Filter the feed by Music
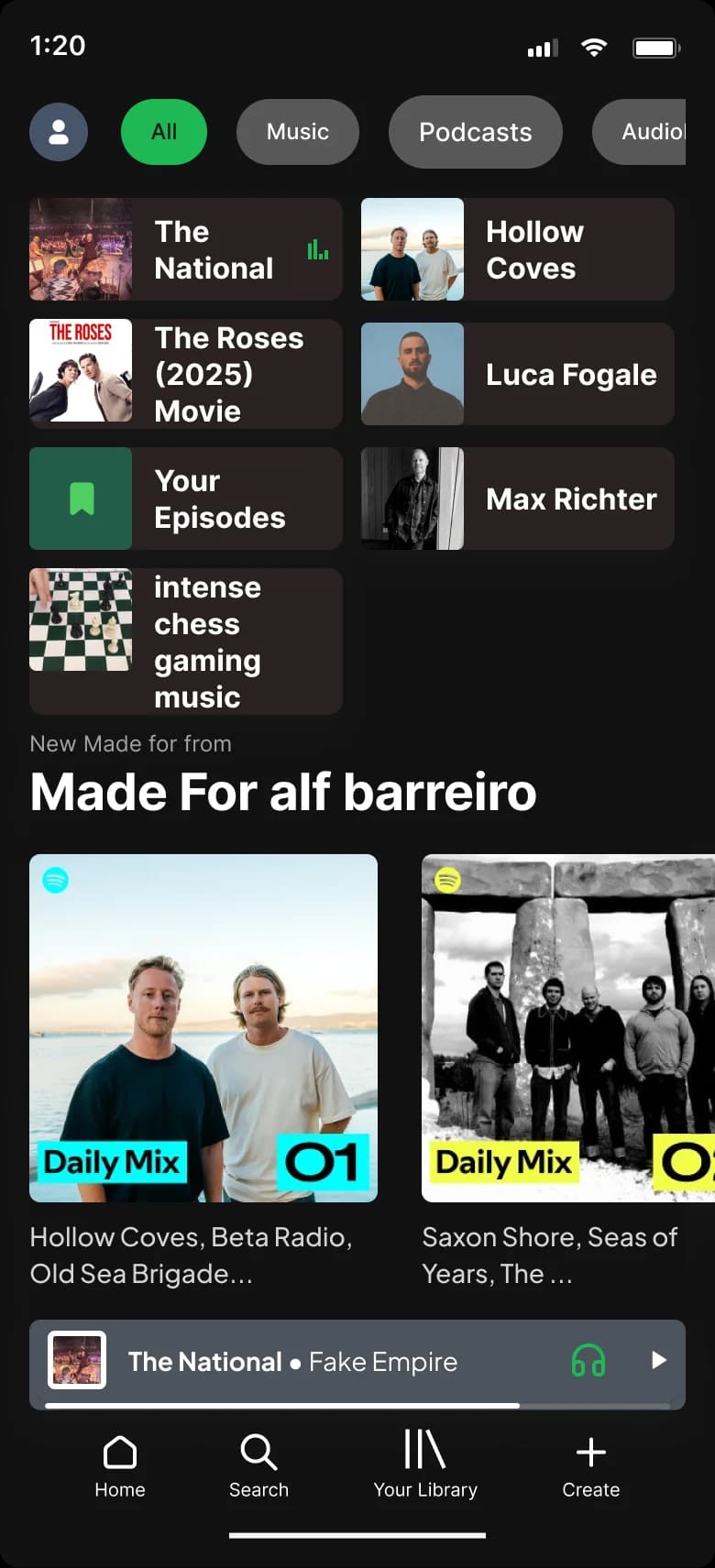The width and height of the screenshot is (715, 1568). (x=297, y=132)
